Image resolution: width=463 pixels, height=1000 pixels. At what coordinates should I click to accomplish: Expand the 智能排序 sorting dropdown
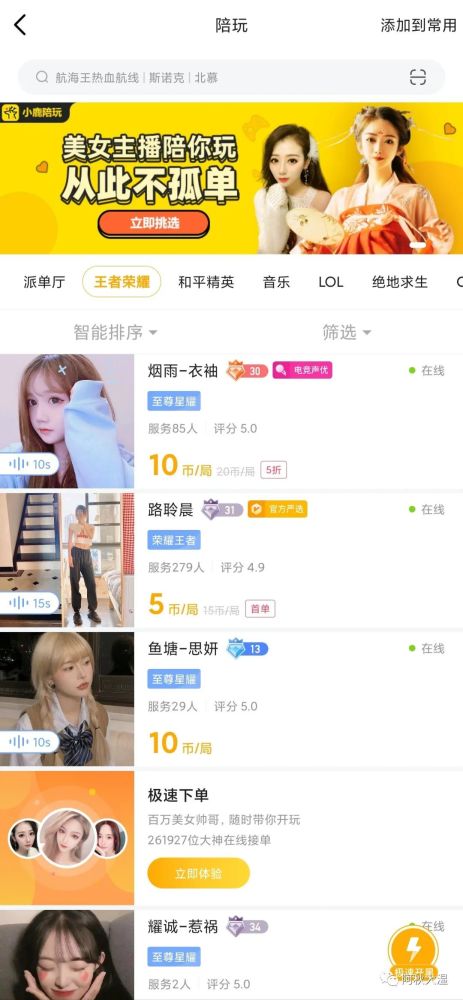pos(115,332)
